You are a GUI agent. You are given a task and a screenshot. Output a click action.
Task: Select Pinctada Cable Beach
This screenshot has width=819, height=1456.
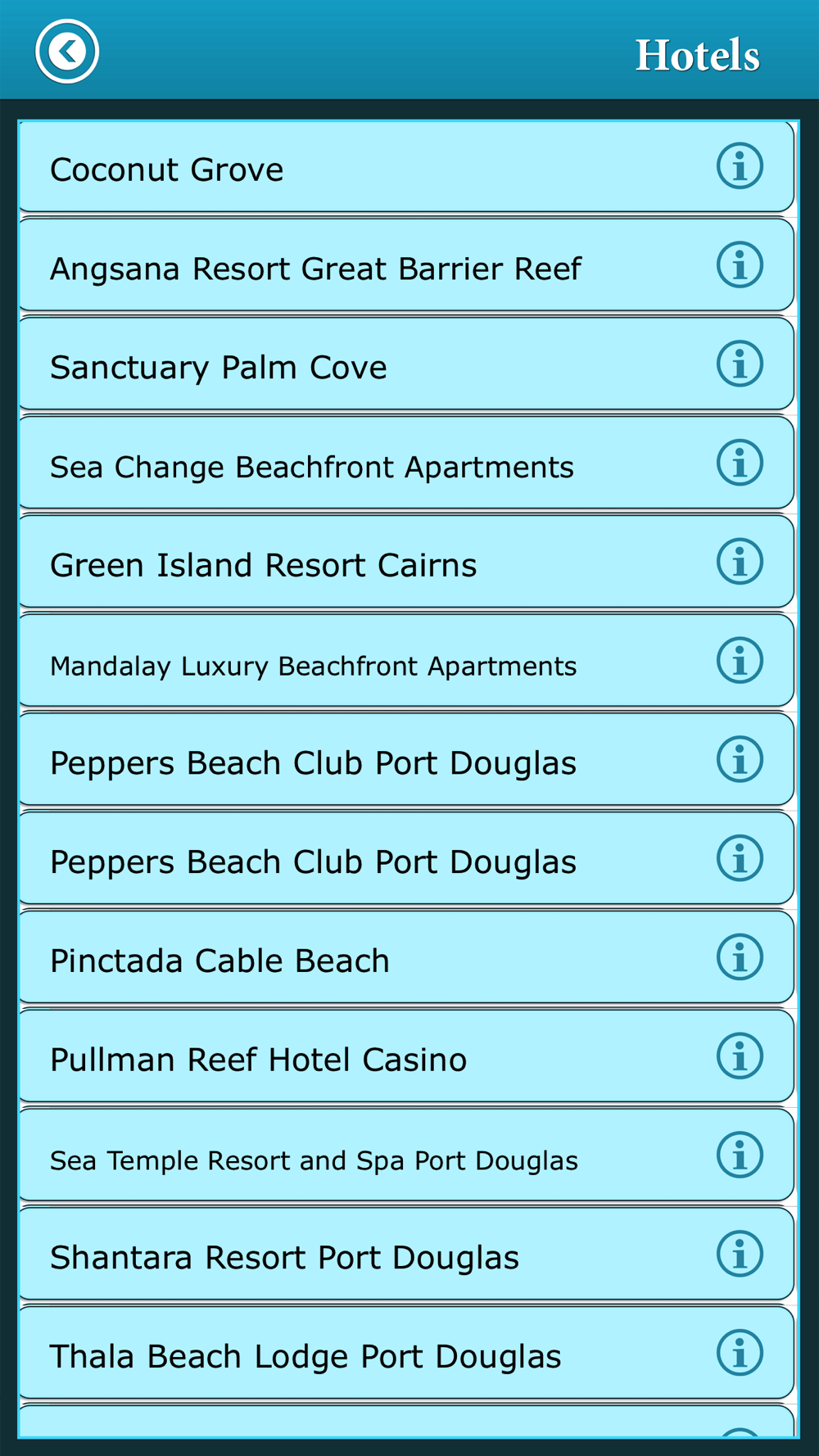coord(406,957)
